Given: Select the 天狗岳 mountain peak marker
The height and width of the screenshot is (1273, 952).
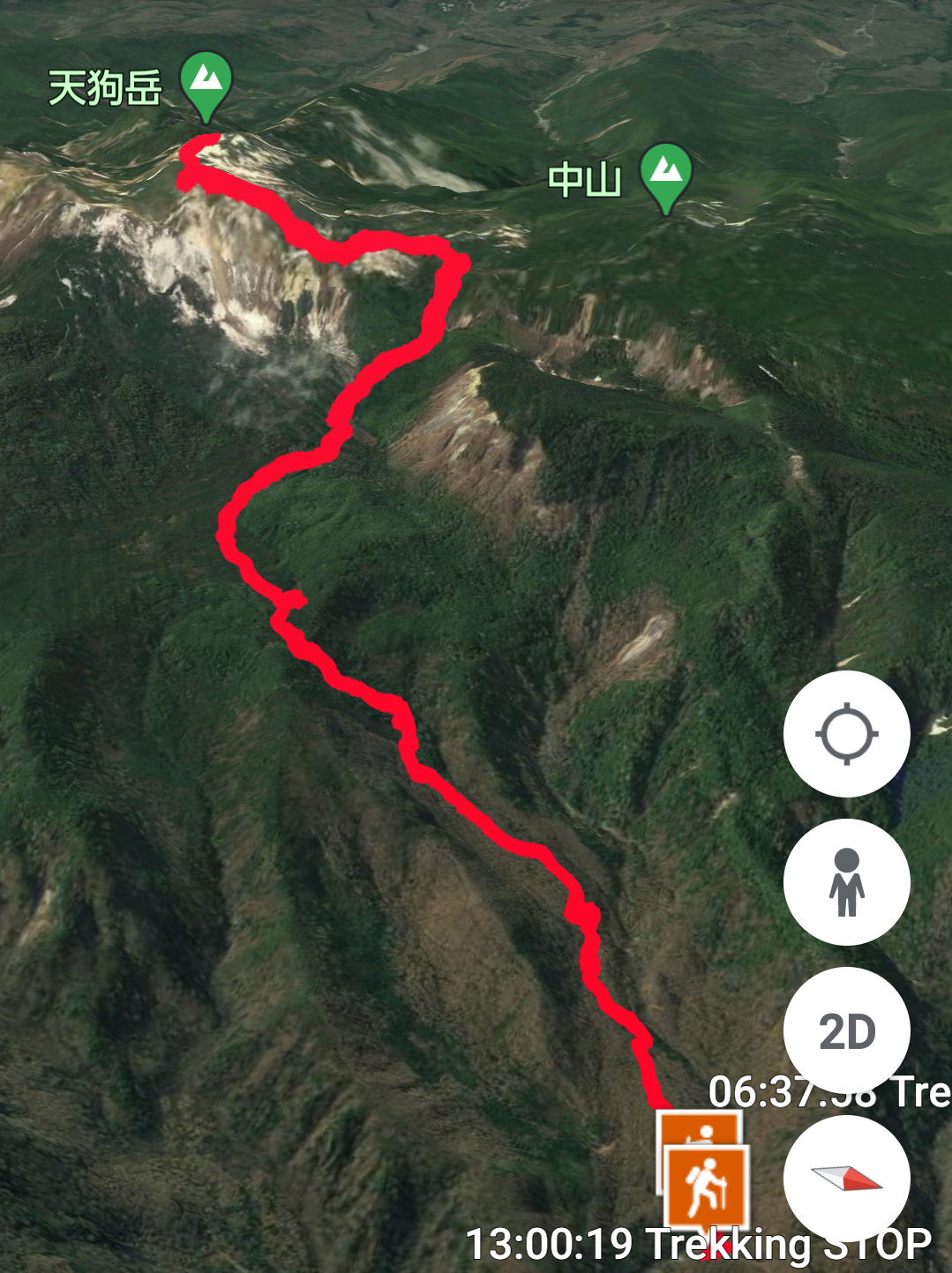Looking at the screenshot, I should click(206, 83).
